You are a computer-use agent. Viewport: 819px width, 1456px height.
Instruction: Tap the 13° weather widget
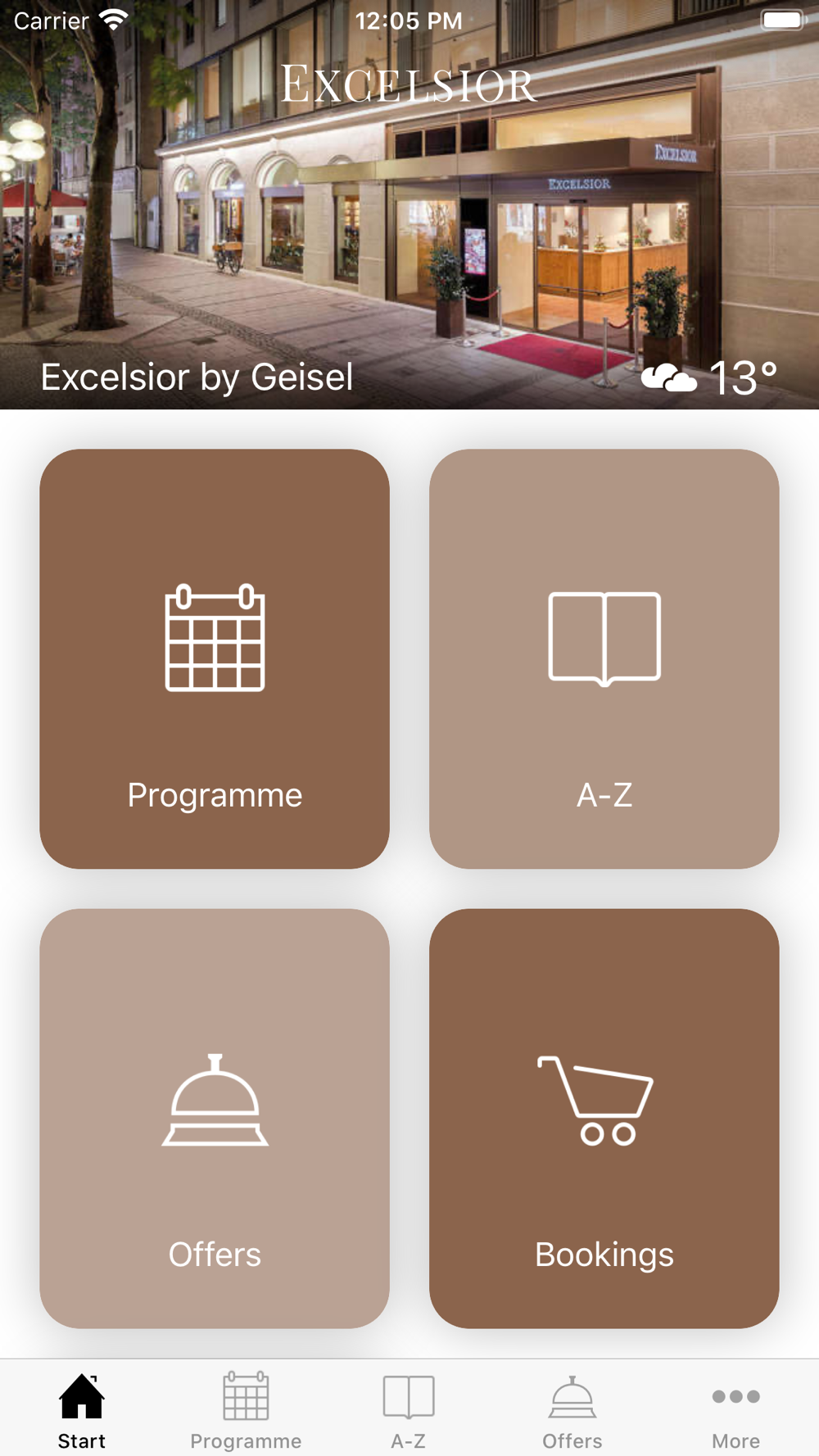tap(709, 378)
